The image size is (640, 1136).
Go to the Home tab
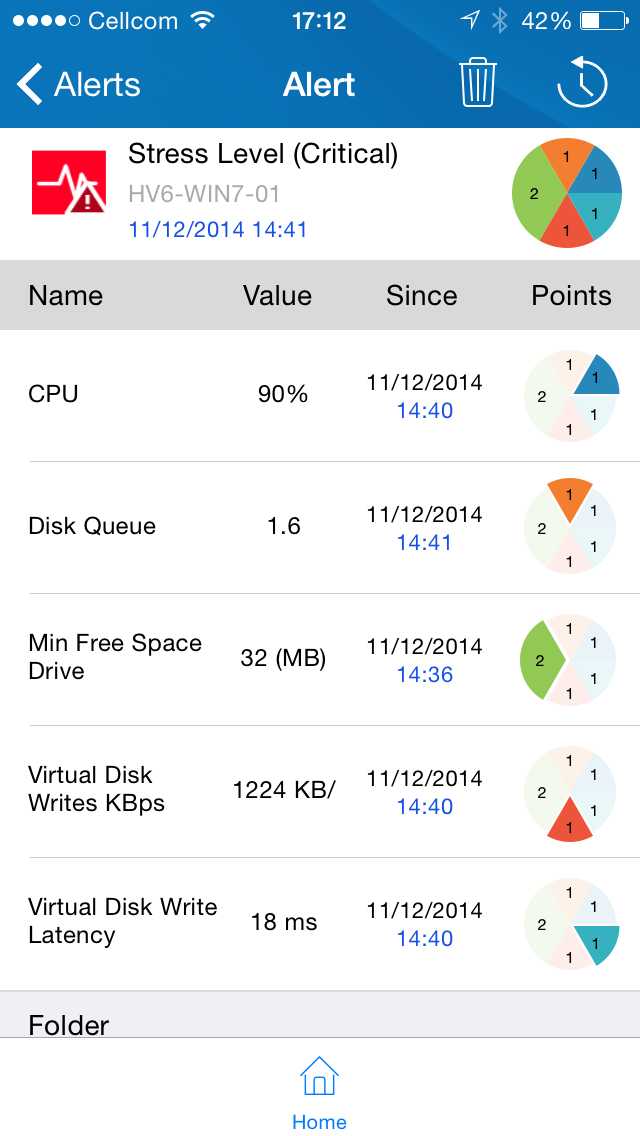tap(320, 1093)
